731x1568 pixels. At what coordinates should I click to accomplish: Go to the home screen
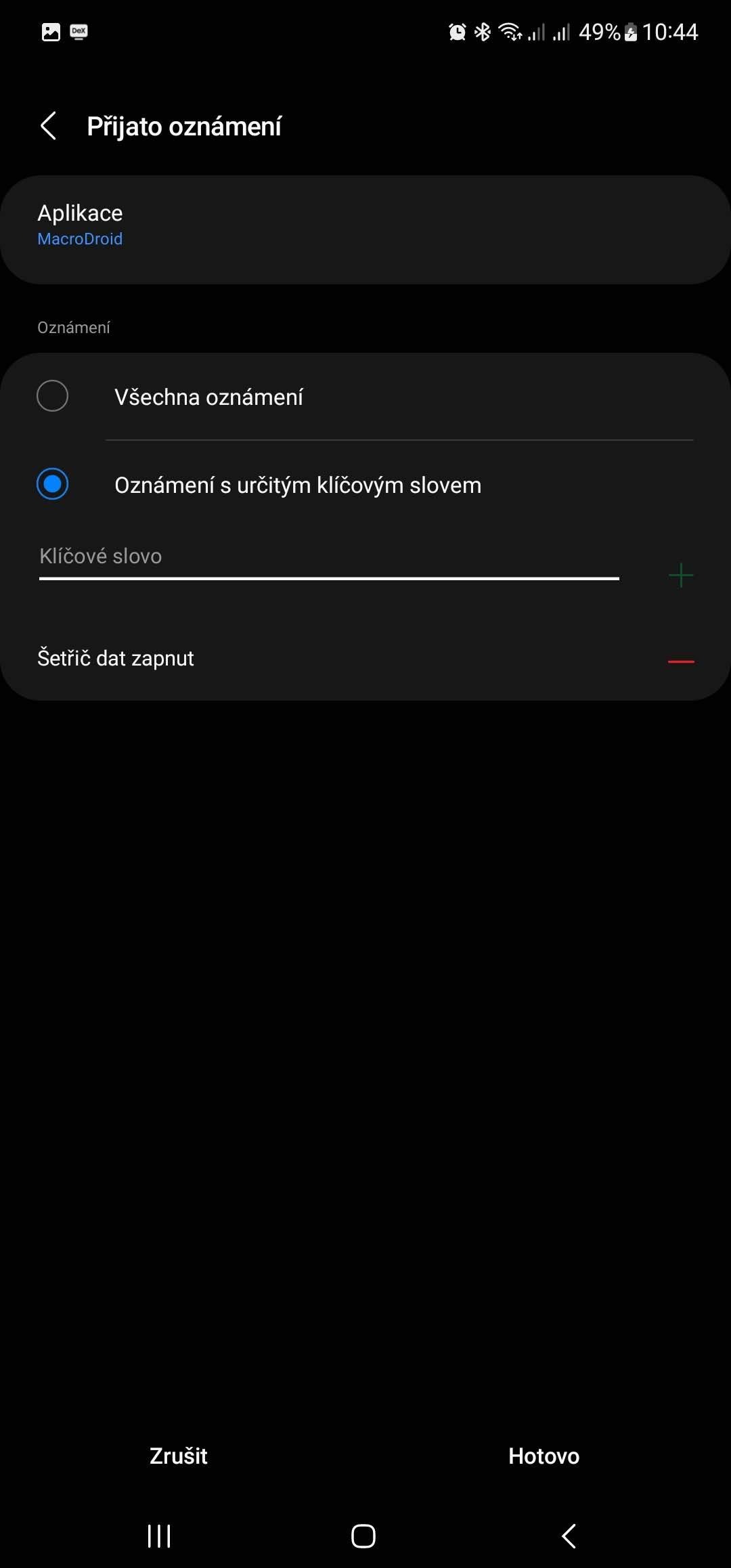coord(363,1536)
